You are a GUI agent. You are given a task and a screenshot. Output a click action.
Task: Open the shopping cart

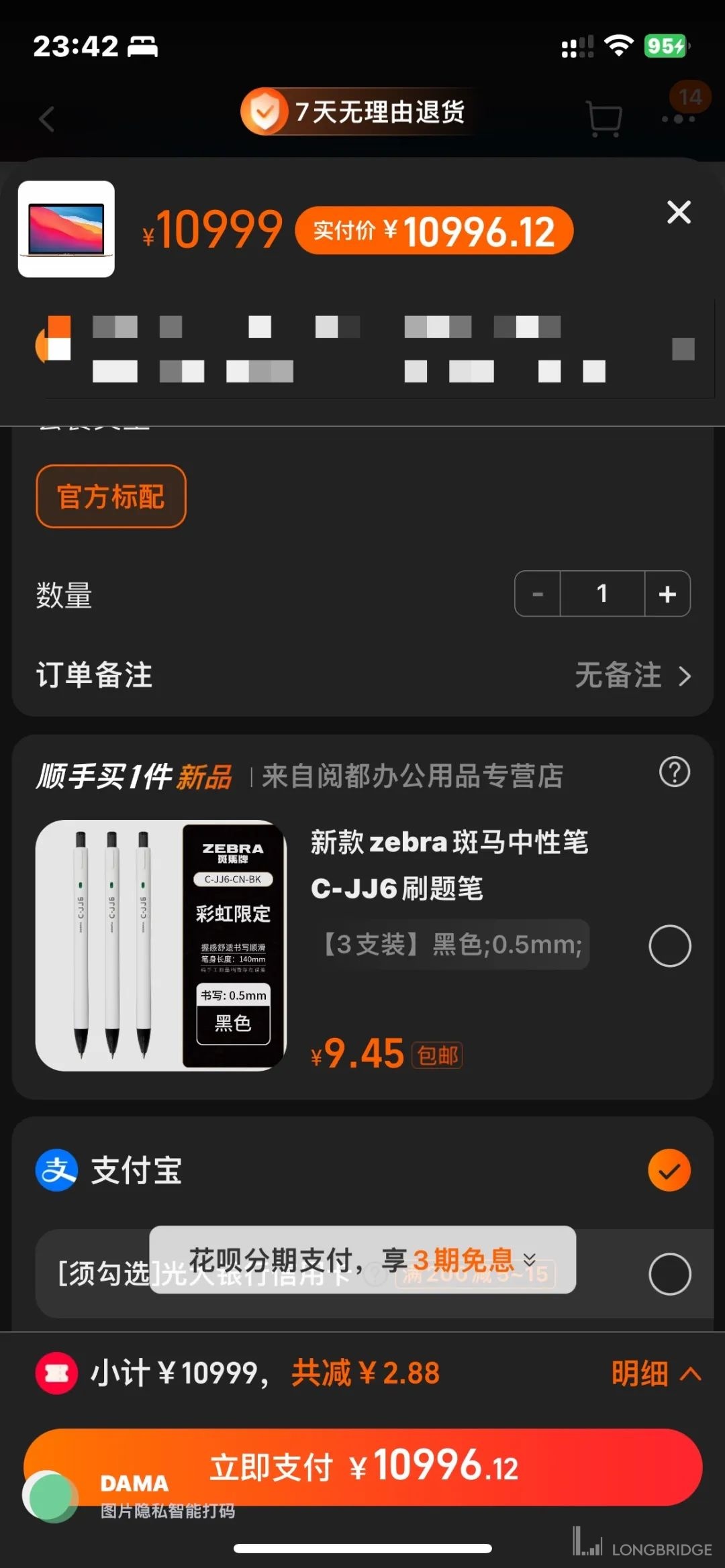point(603,119)
